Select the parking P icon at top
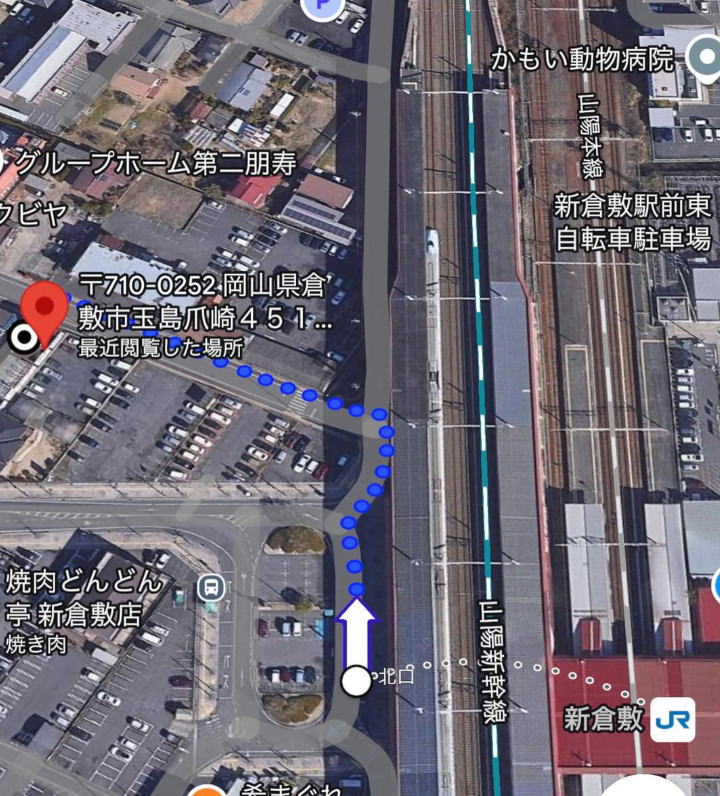This screenshot has height=796, width=720. coord(321,8)
